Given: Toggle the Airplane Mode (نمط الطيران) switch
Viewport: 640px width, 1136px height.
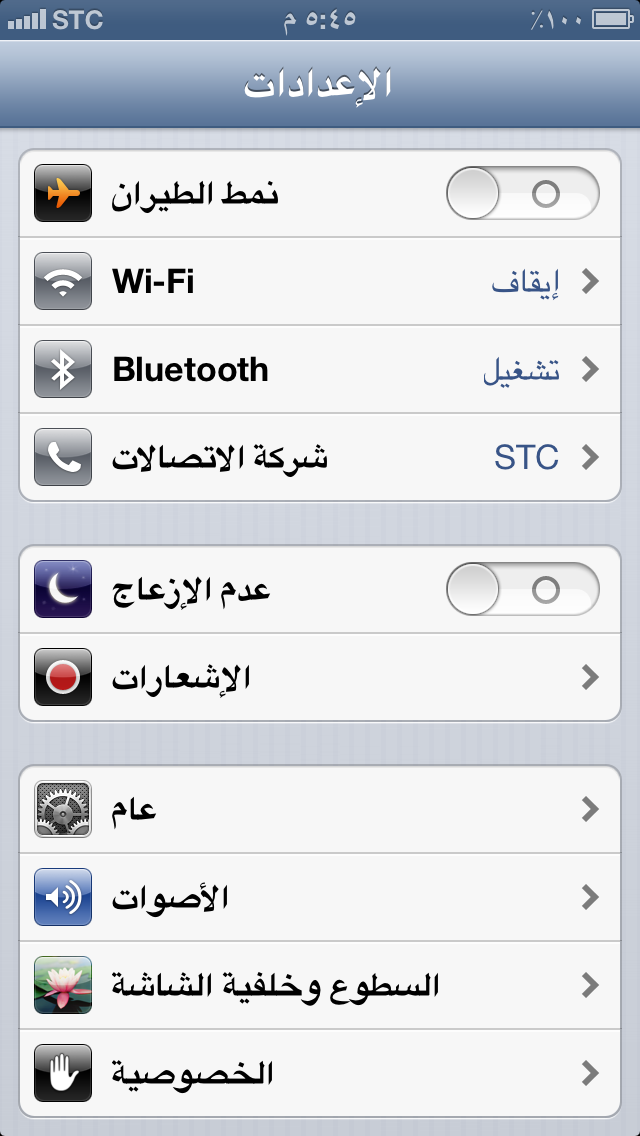Looking at the screenshot, I should tap(523, 193).
